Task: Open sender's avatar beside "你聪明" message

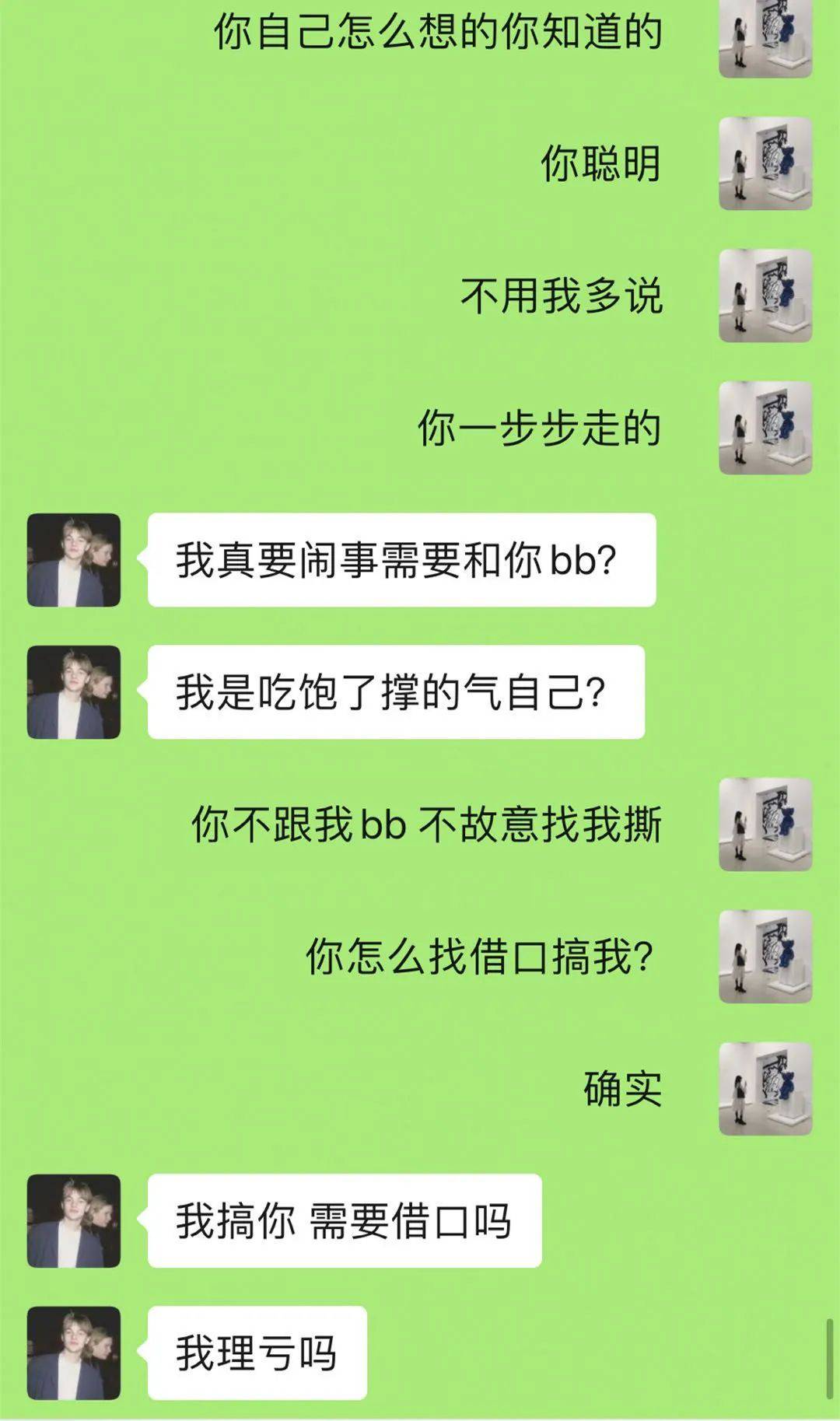Action: coord(765,163)
